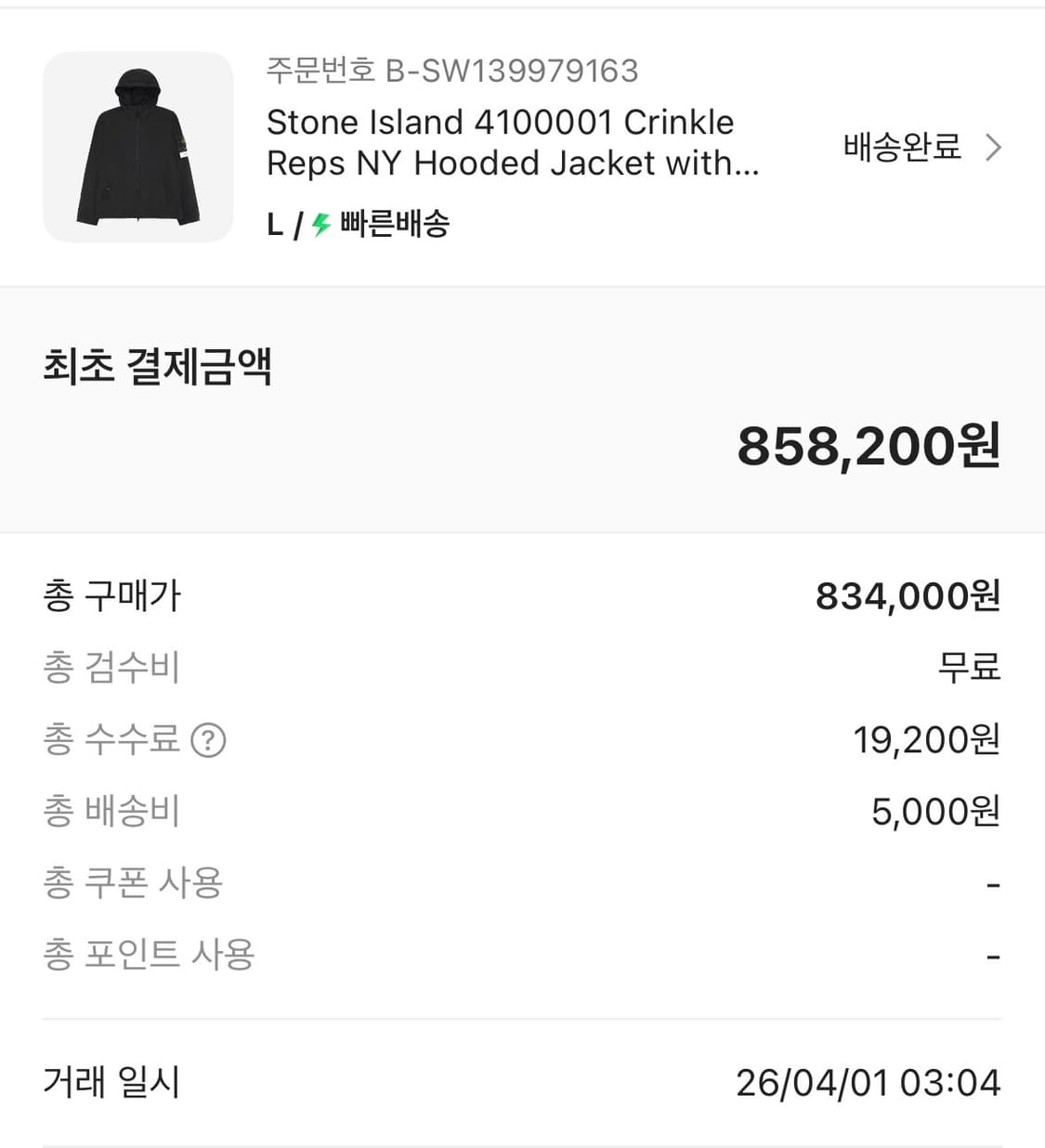Click the 거래 일시 transaction date label
This screenshot has height=1148, width=1045.
[111, 1081]
